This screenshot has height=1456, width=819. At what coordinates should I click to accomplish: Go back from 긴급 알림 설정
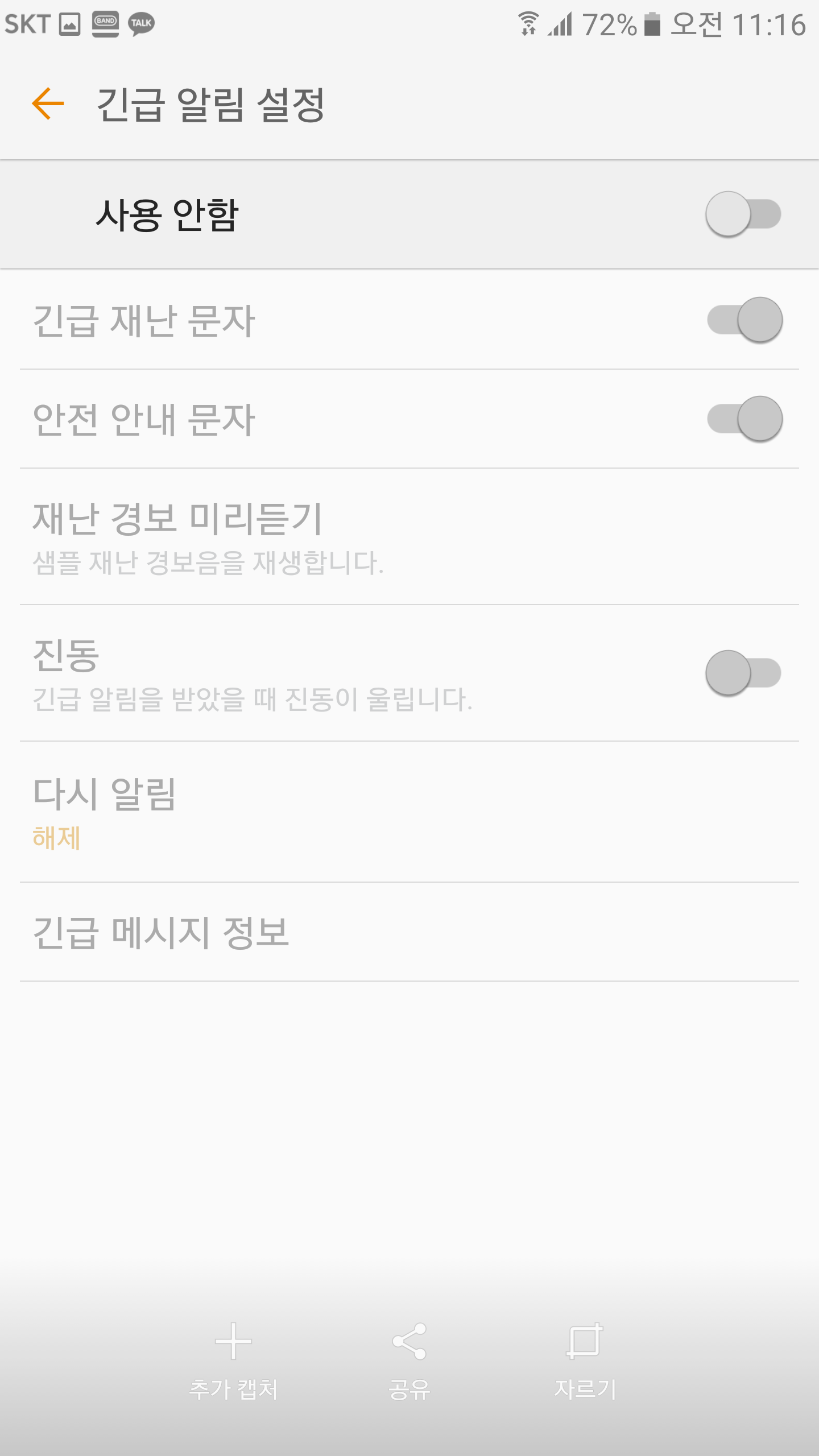click(x=48, y=104)
